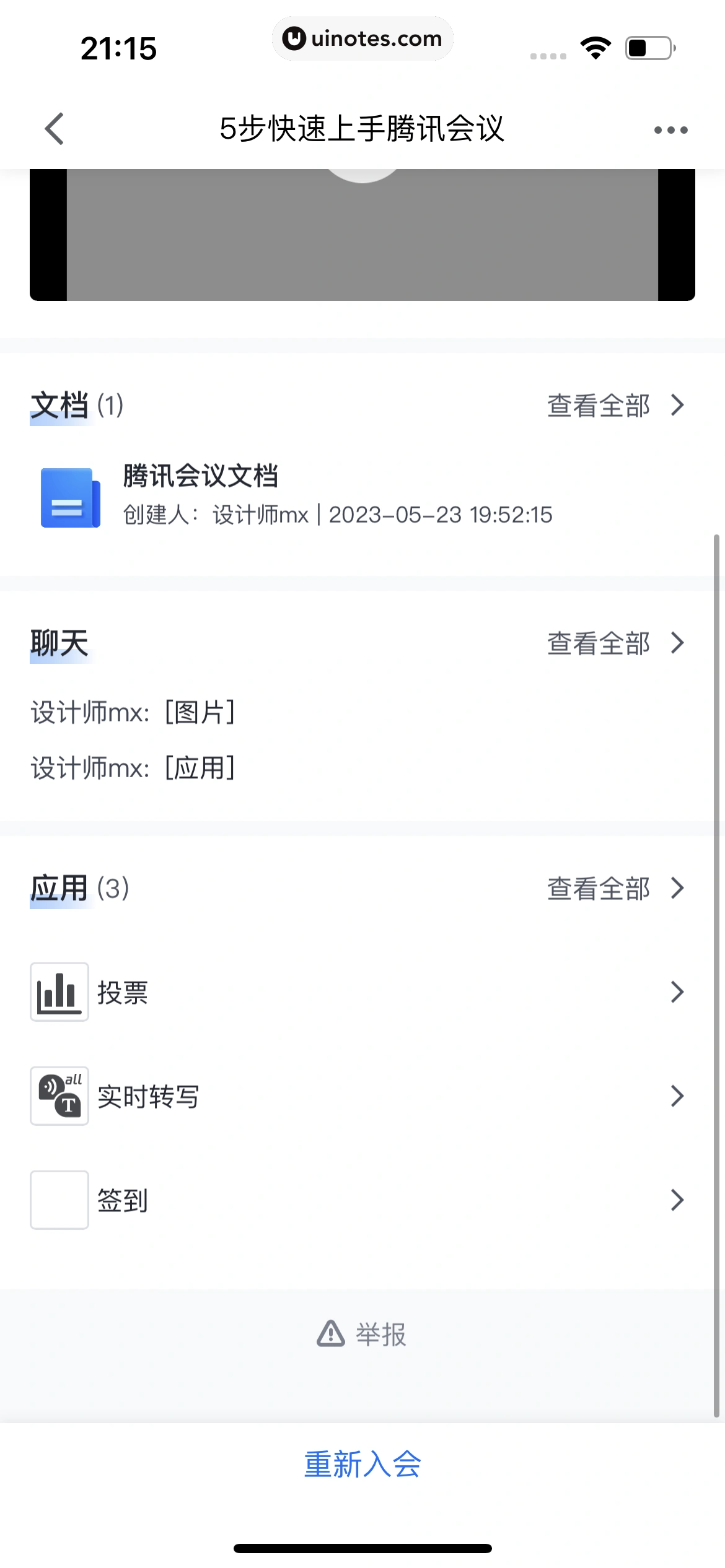725x1568 pixels.
Task: View all items in the 文档 section
Action: pyautogui.click(x=615, y=406)
